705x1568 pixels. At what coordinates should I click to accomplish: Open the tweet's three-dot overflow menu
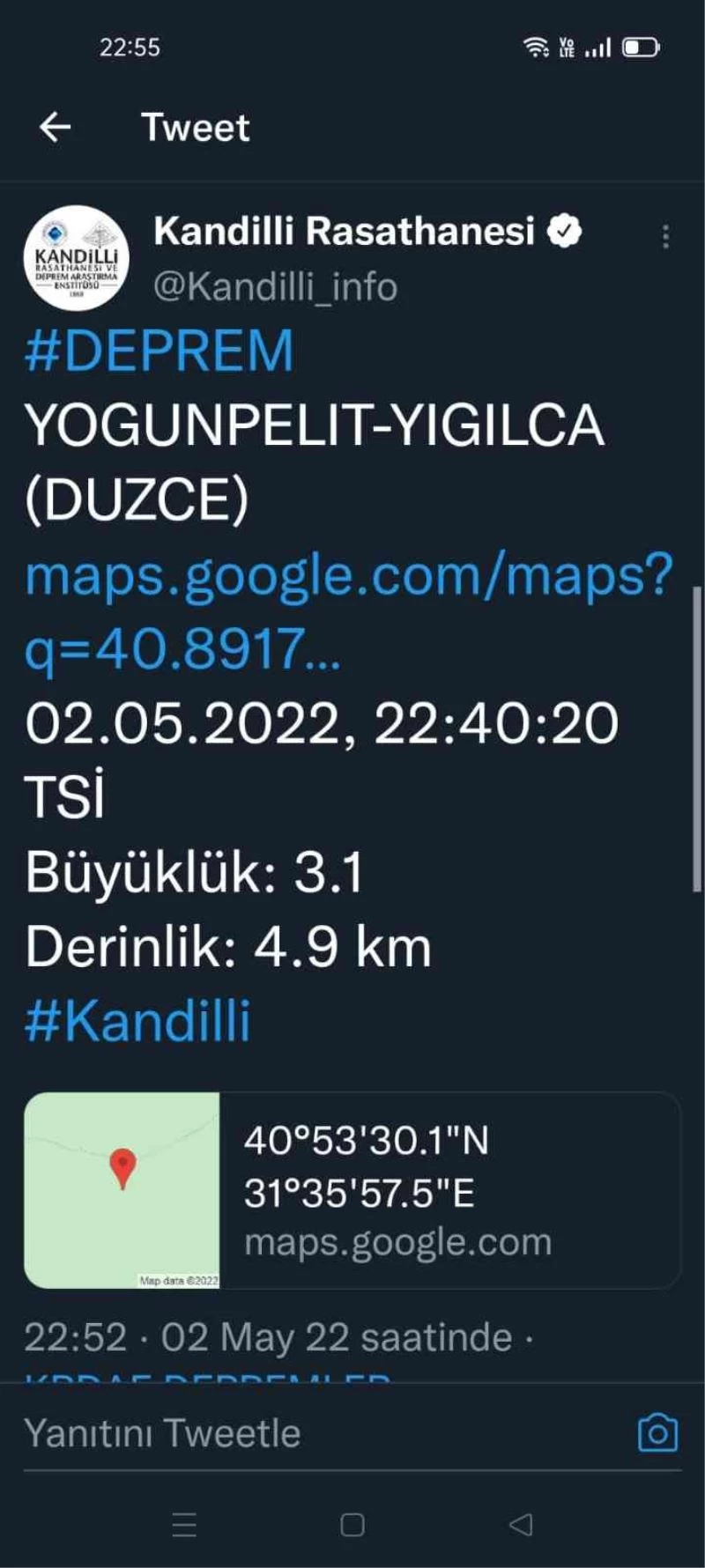[x=665, y=236]
